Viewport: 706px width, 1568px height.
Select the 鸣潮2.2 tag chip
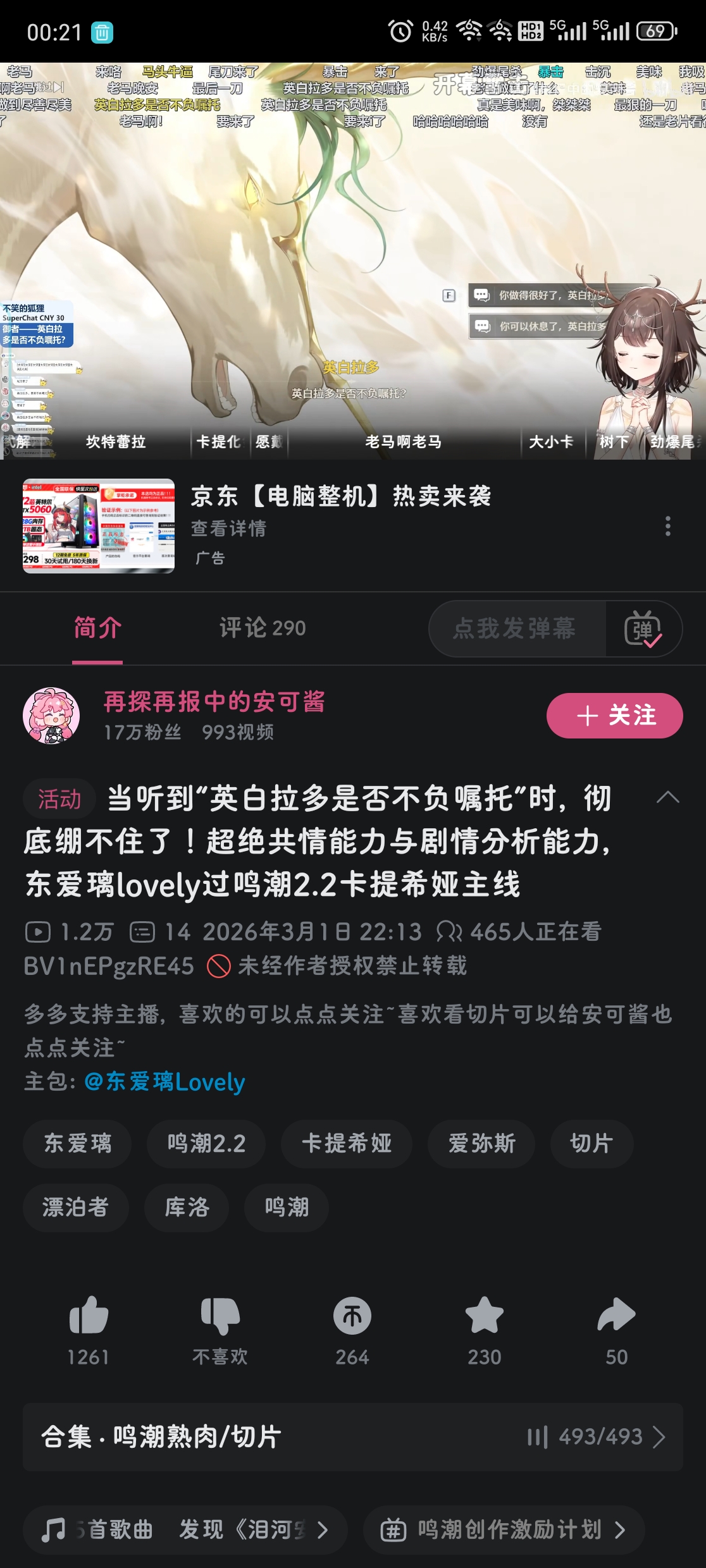[x=206, y=1144]
